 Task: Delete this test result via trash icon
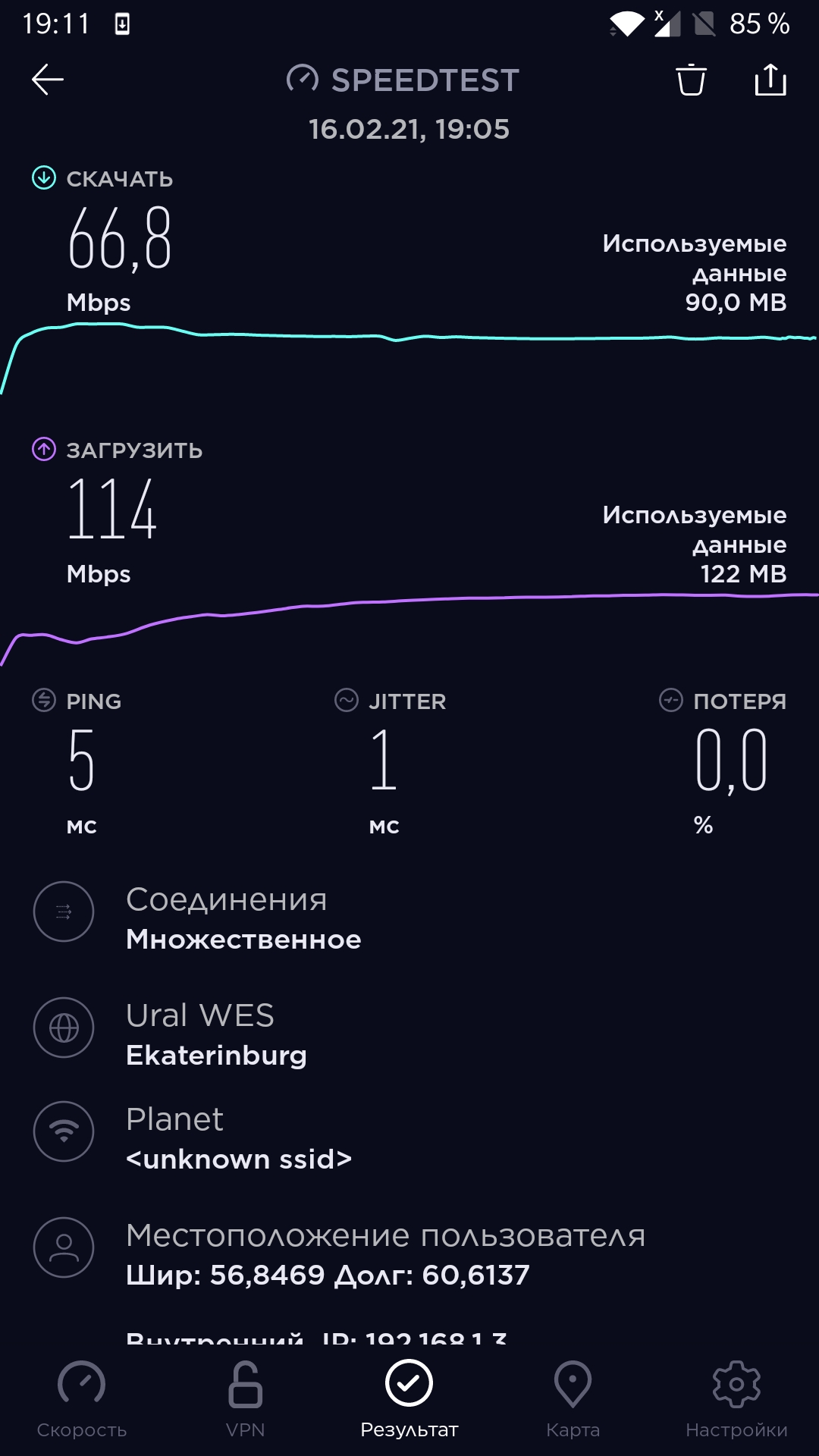click(691, 80)
